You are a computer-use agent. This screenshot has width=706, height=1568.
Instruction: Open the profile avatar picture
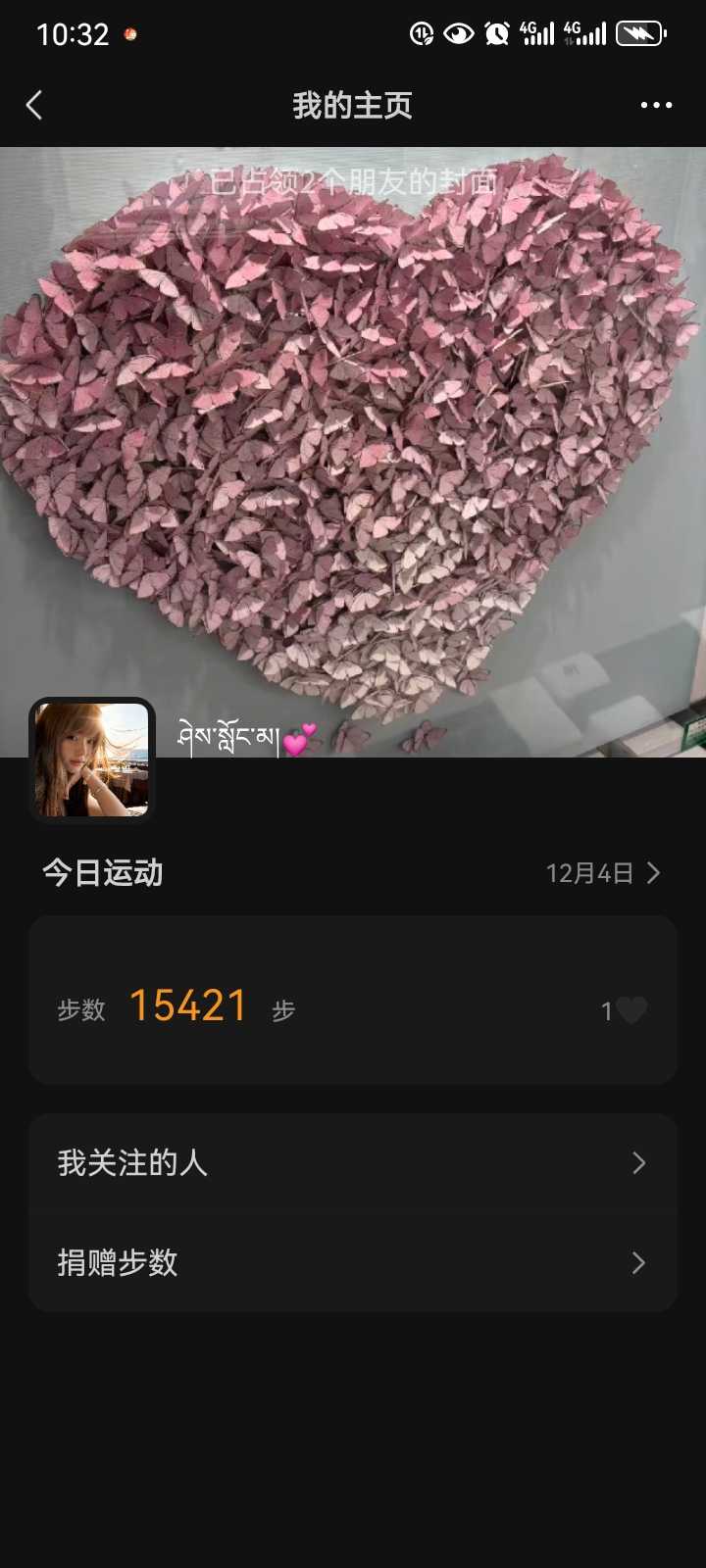tap(92, 759)
